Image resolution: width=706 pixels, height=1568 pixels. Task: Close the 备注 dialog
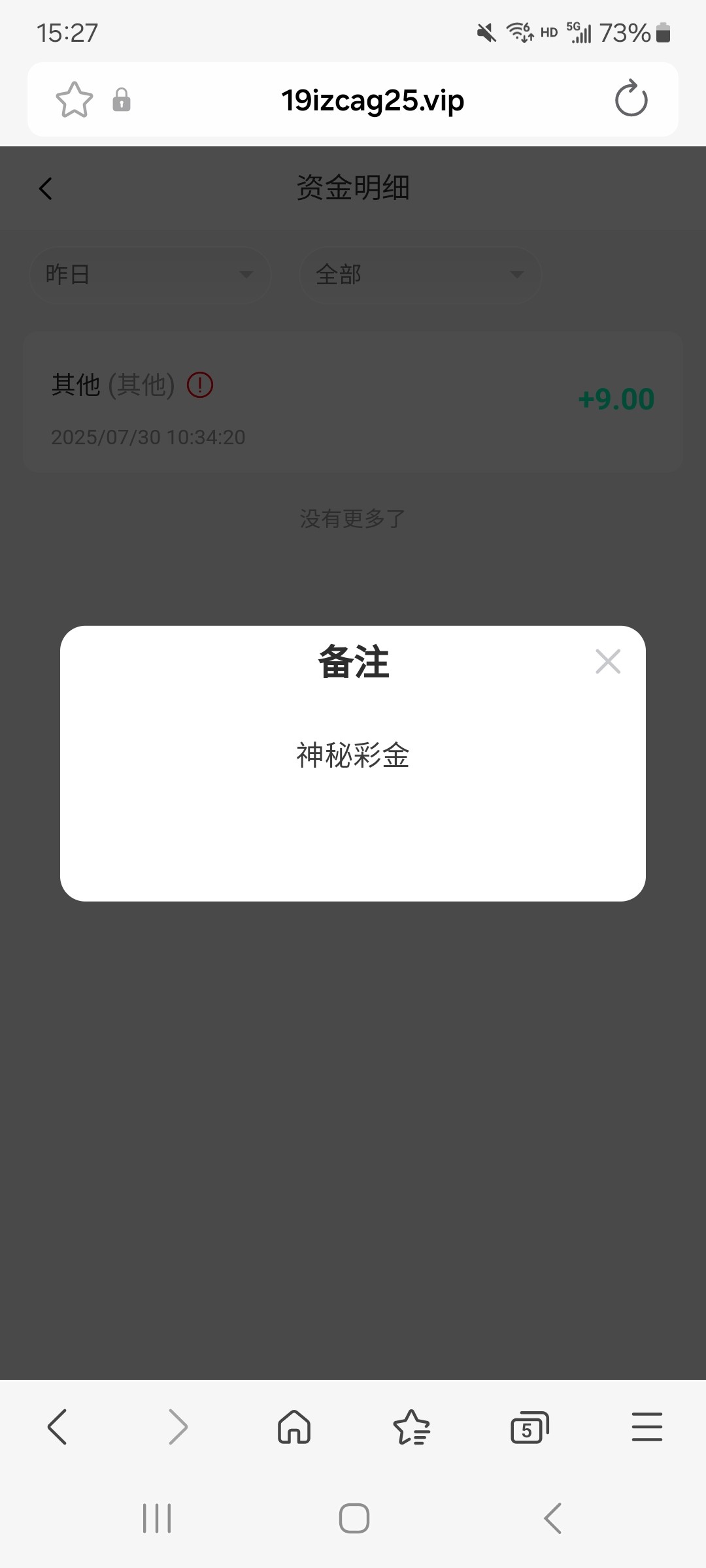pyautogui.click(x=608, y=661)
